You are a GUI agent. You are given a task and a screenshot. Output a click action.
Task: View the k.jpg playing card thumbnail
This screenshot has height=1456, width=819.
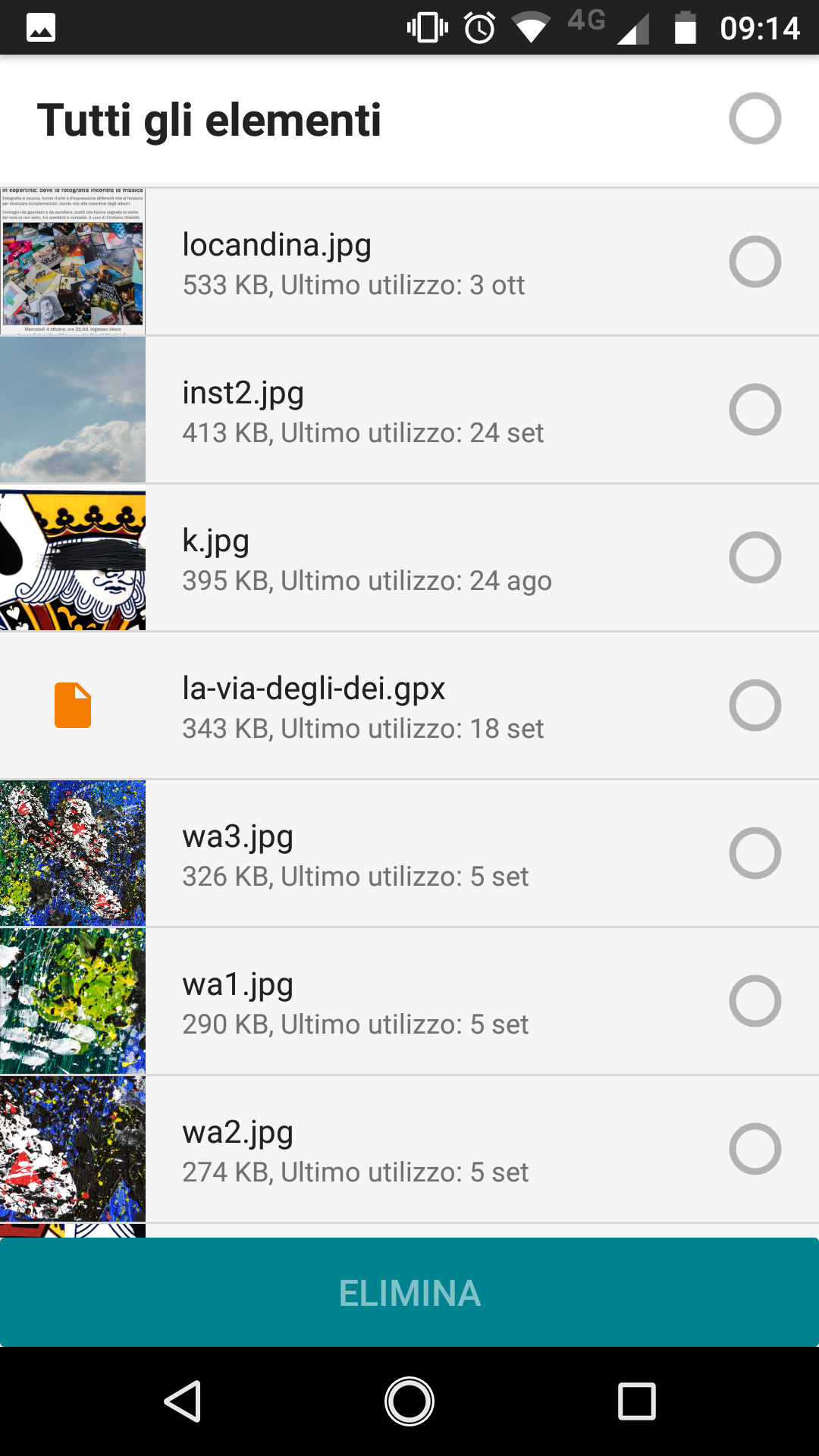pos(73,560)
